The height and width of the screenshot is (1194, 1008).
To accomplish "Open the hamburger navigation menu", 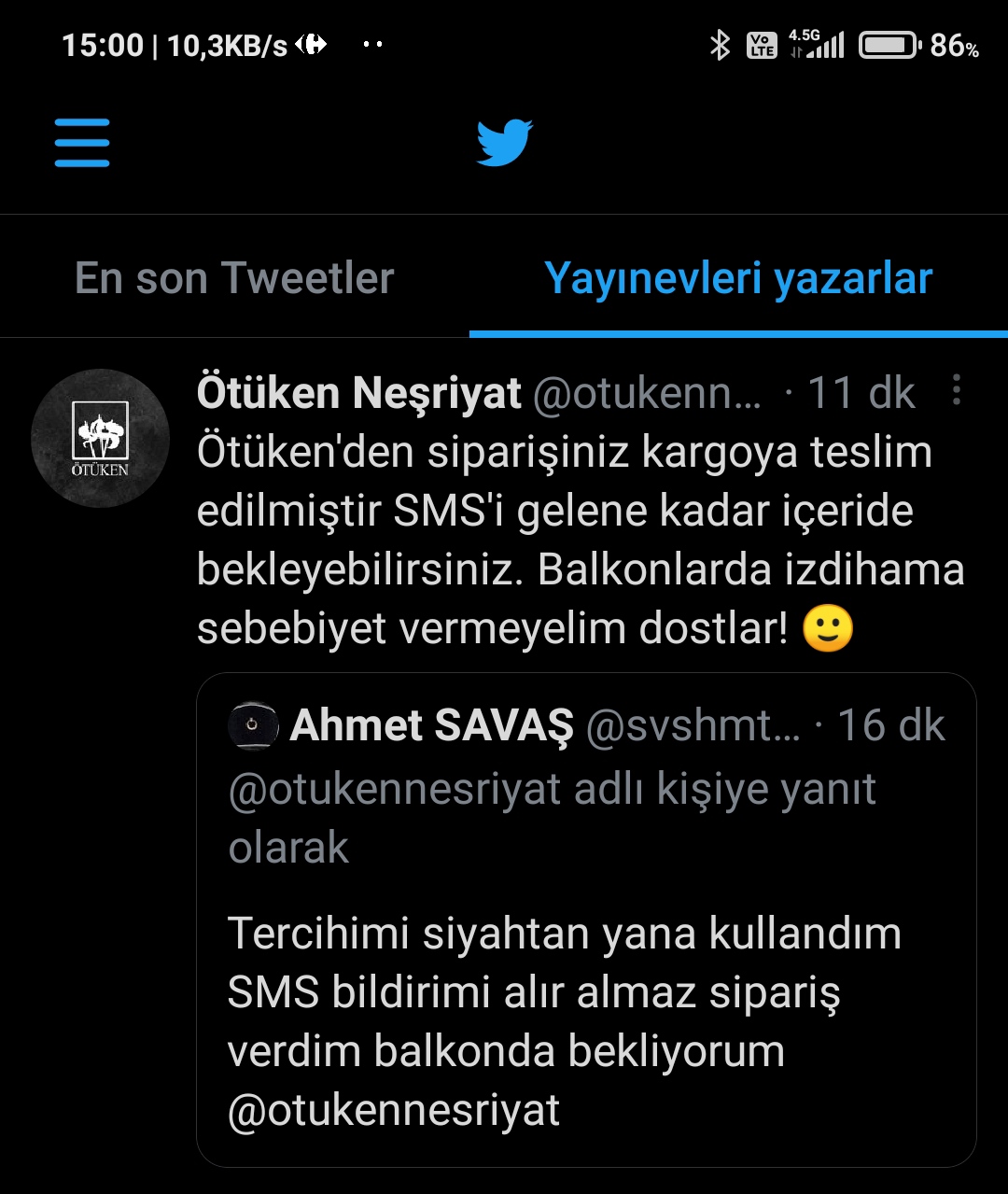I will [x=82, y=143].
